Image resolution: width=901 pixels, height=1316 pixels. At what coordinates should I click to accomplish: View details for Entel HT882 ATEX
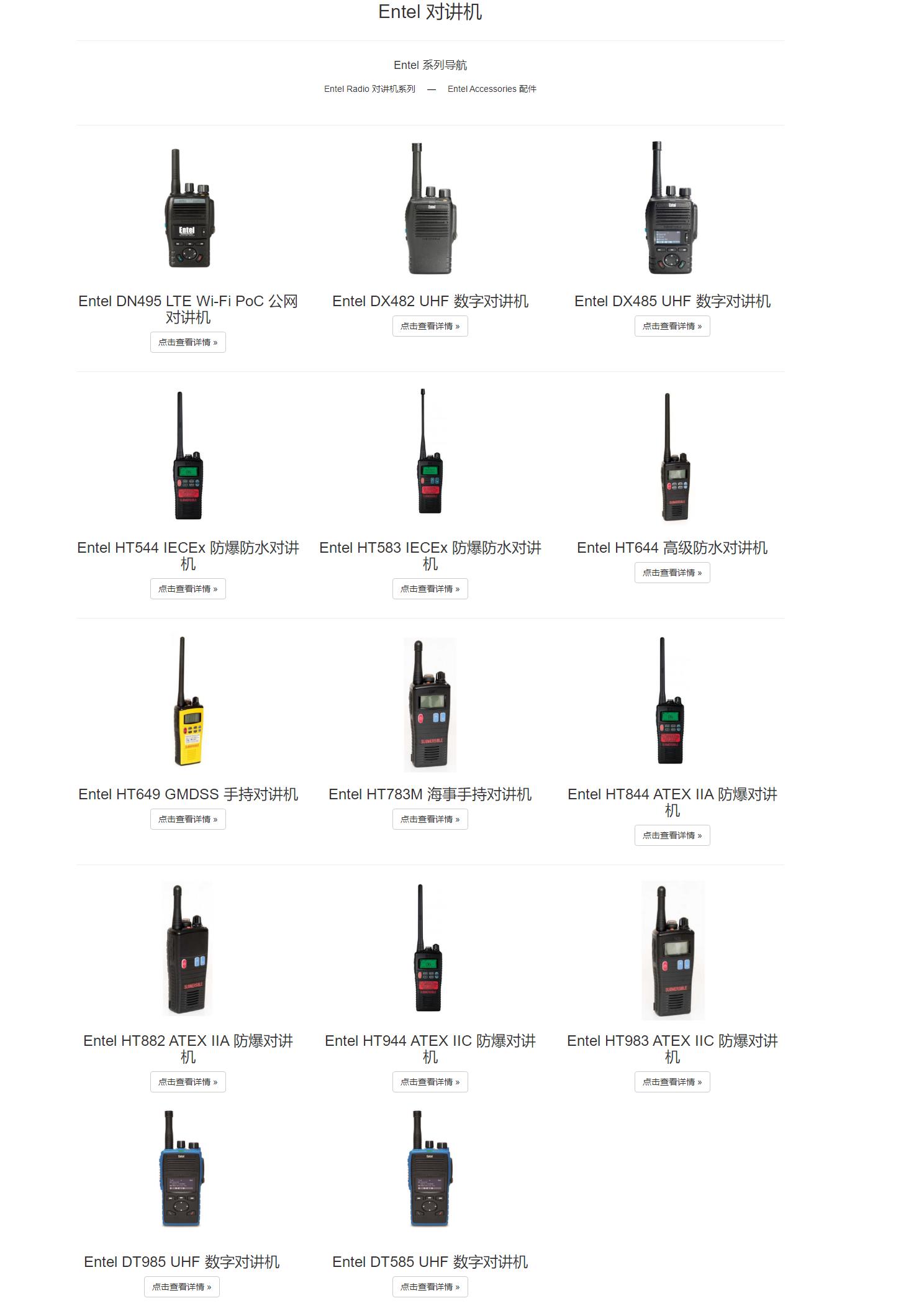point(188,1082)
